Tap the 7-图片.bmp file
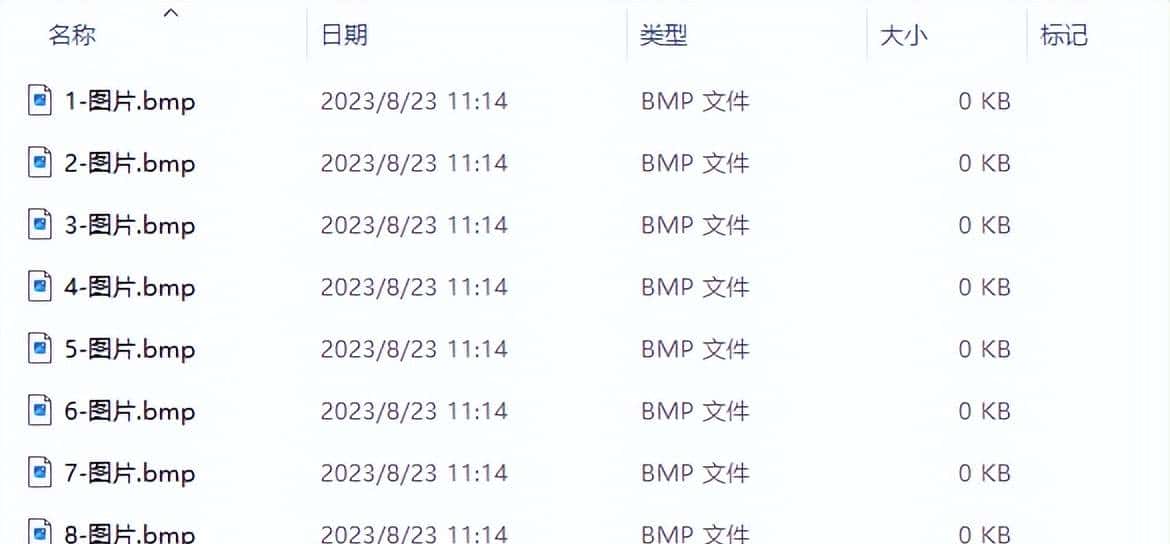1170x544 pixels. (x=129, y=474)
